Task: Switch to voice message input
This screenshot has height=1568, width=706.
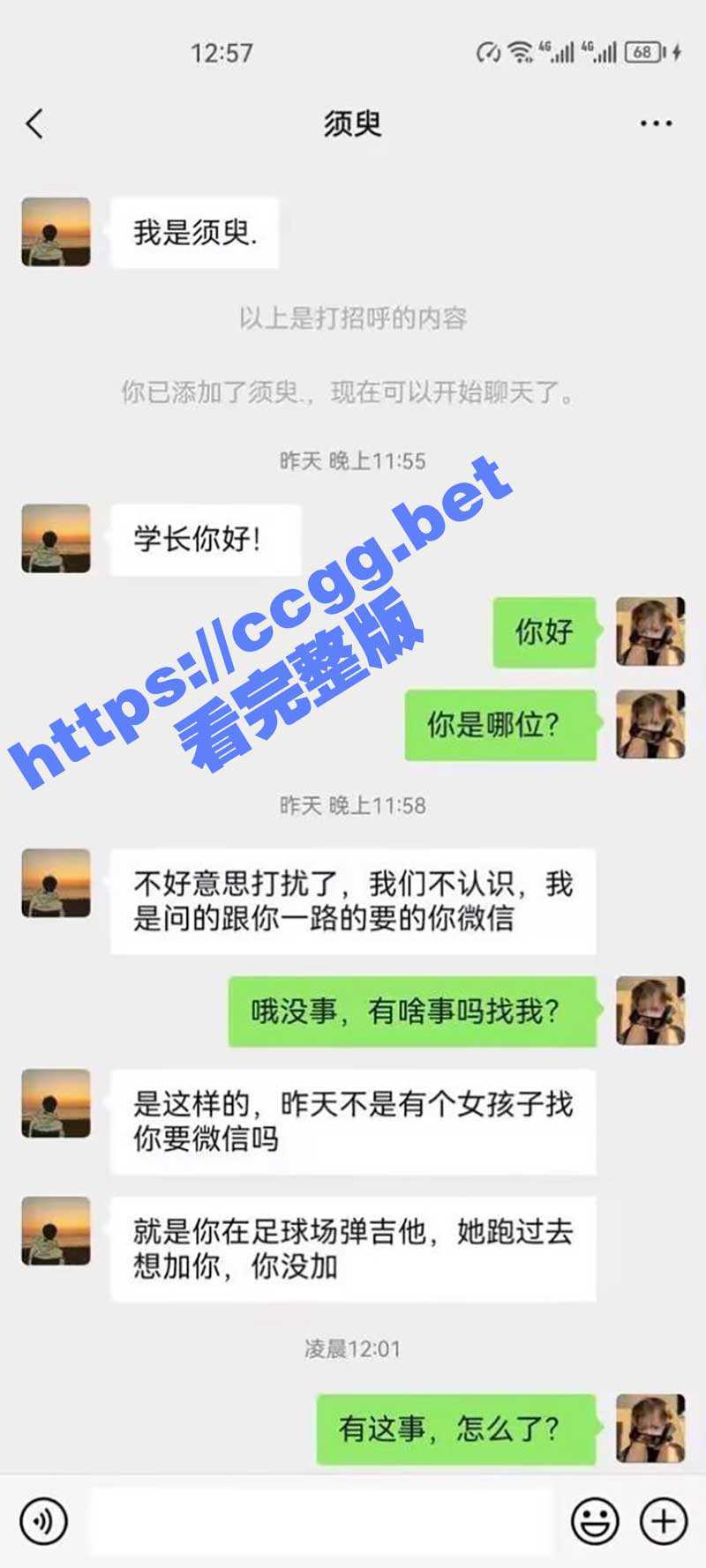Action: pyautogui.click(x=42, y=1521)
